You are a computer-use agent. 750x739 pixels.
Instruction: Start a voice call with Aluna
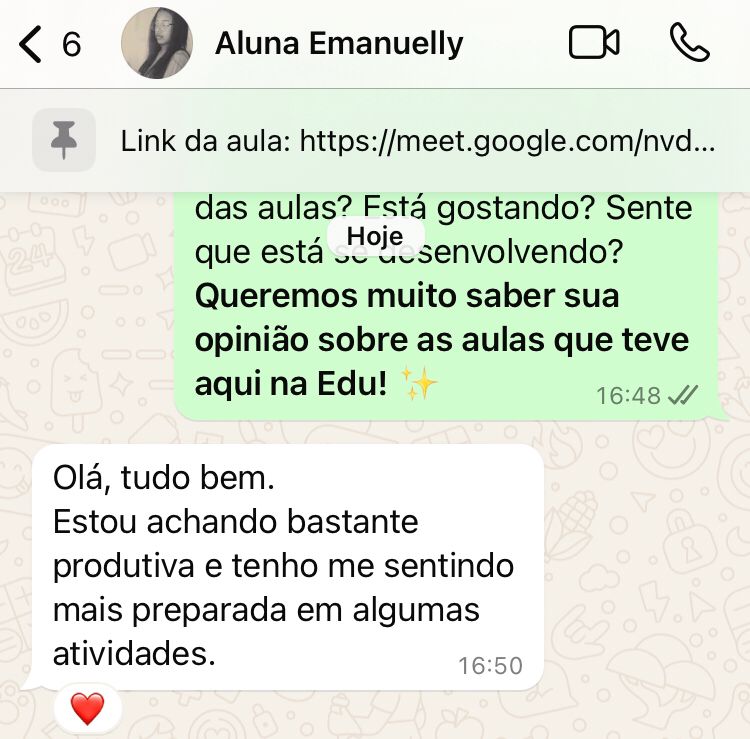click(689, 44)
